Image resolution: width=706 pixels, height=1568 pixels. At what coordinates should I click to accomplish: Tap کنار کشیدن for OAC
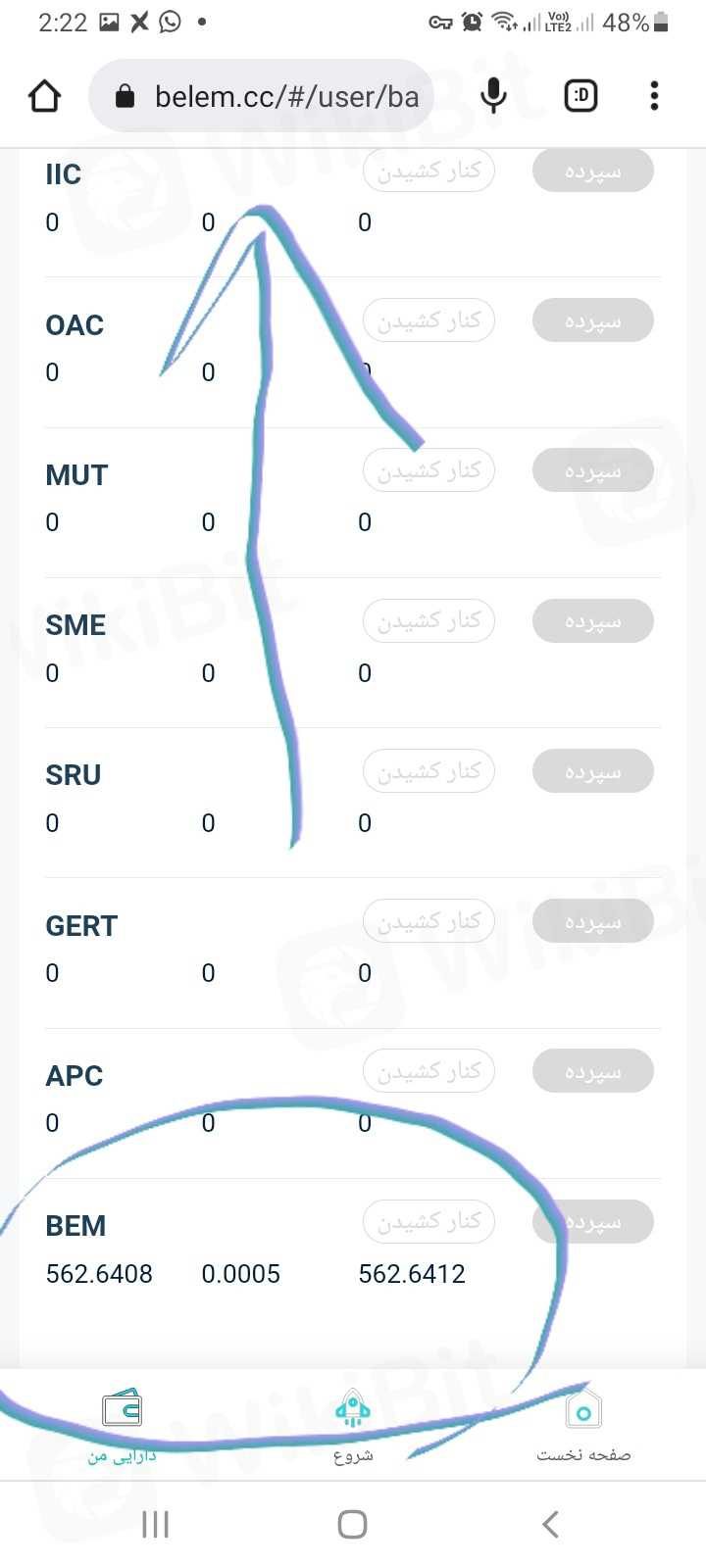(x=429, y=320)
